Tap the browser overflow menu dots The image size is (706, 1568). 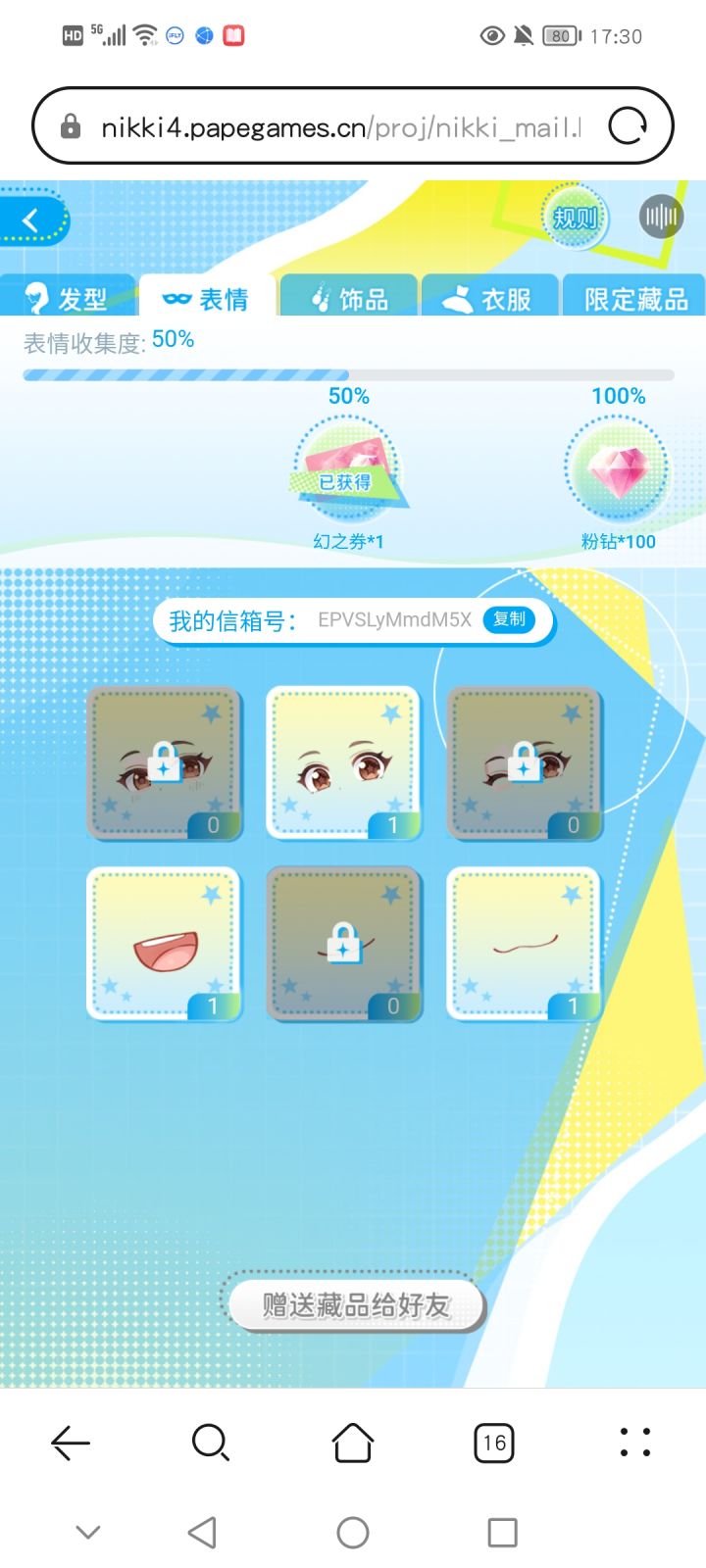pyautogui.click(x=634, y=1442)
